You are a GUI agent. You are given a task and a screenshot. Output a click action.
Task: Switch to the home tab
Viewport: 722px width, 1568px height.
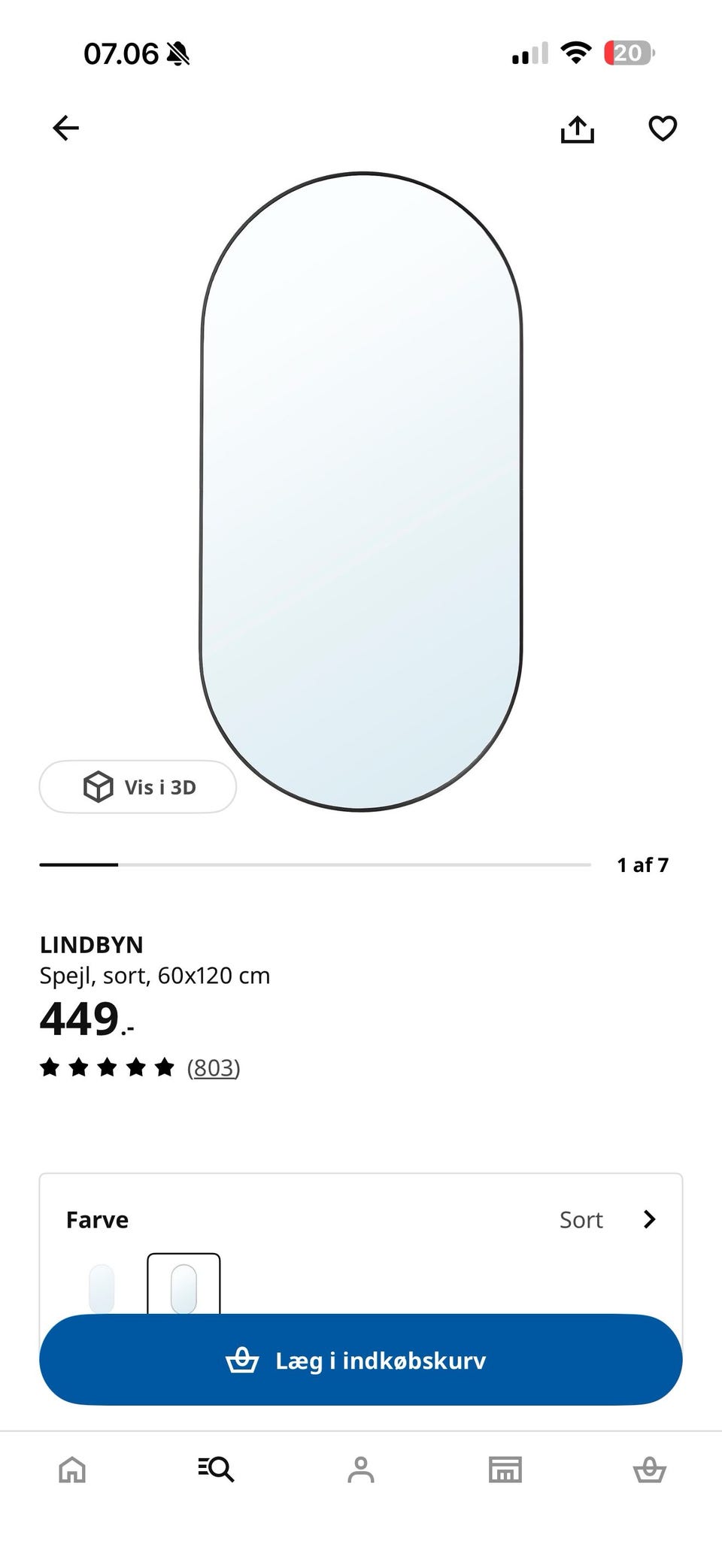click(x=72, y=1469)
